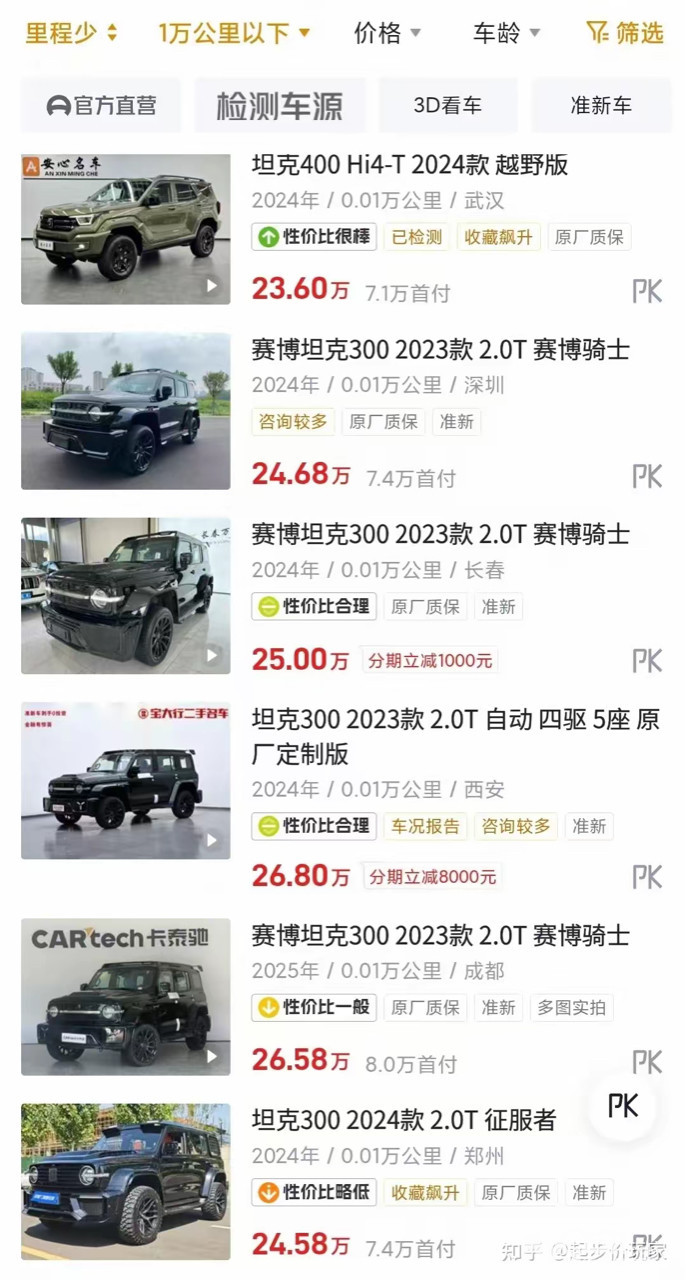Expand the 1万公里以下 mileage filter

pyautogui.click(x=234, y=33)
